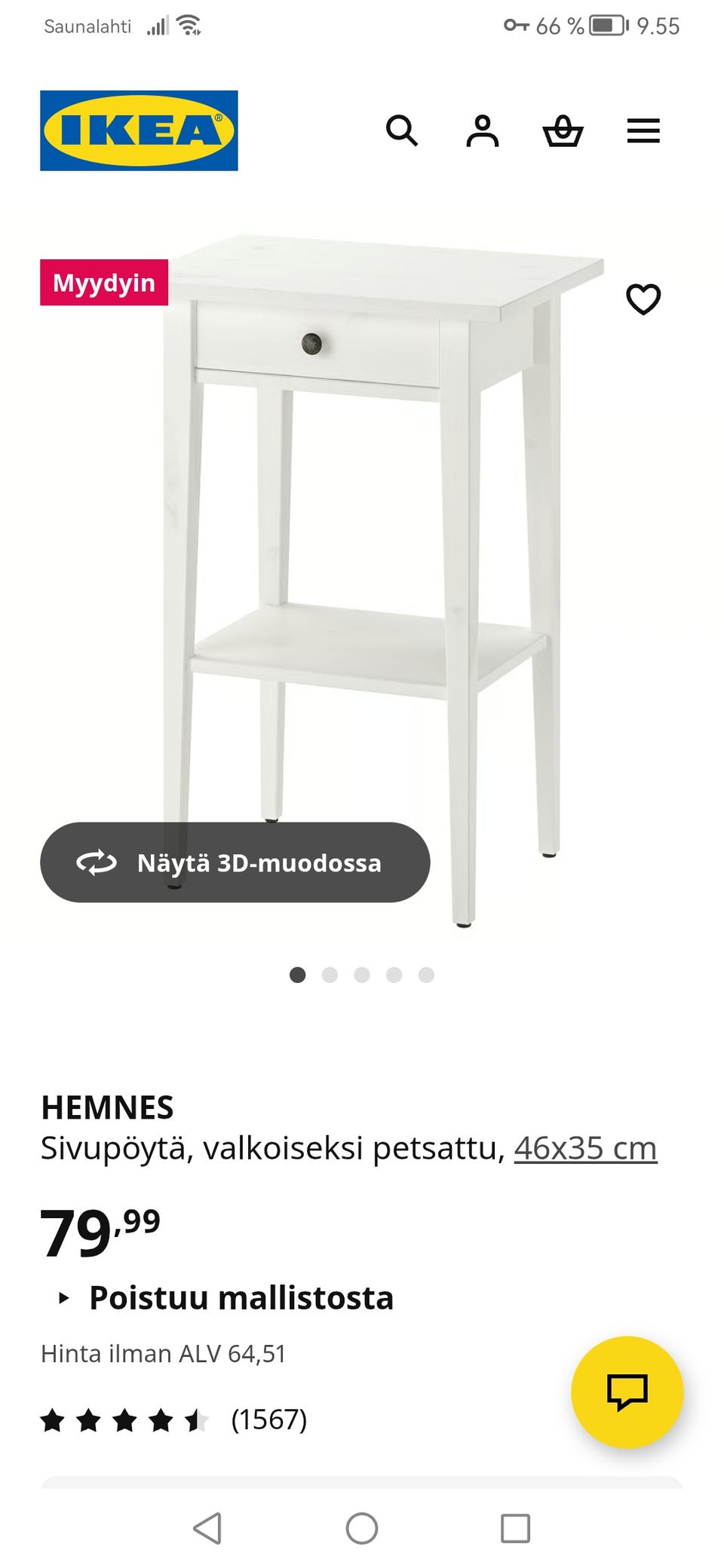
Task: Add HEMNES to favourites with heart
Action: (x=643, y=299)
